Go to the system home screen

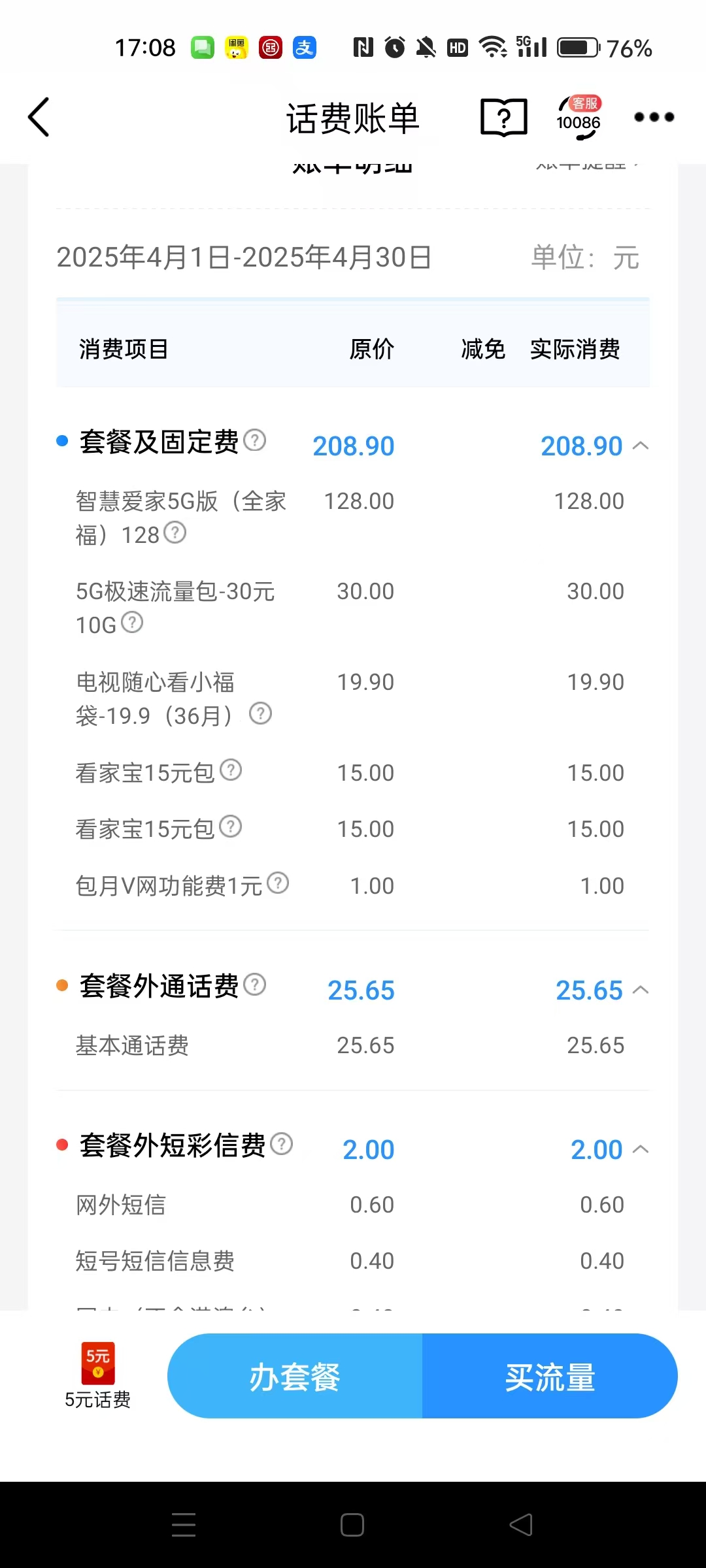pos(352,1525)
